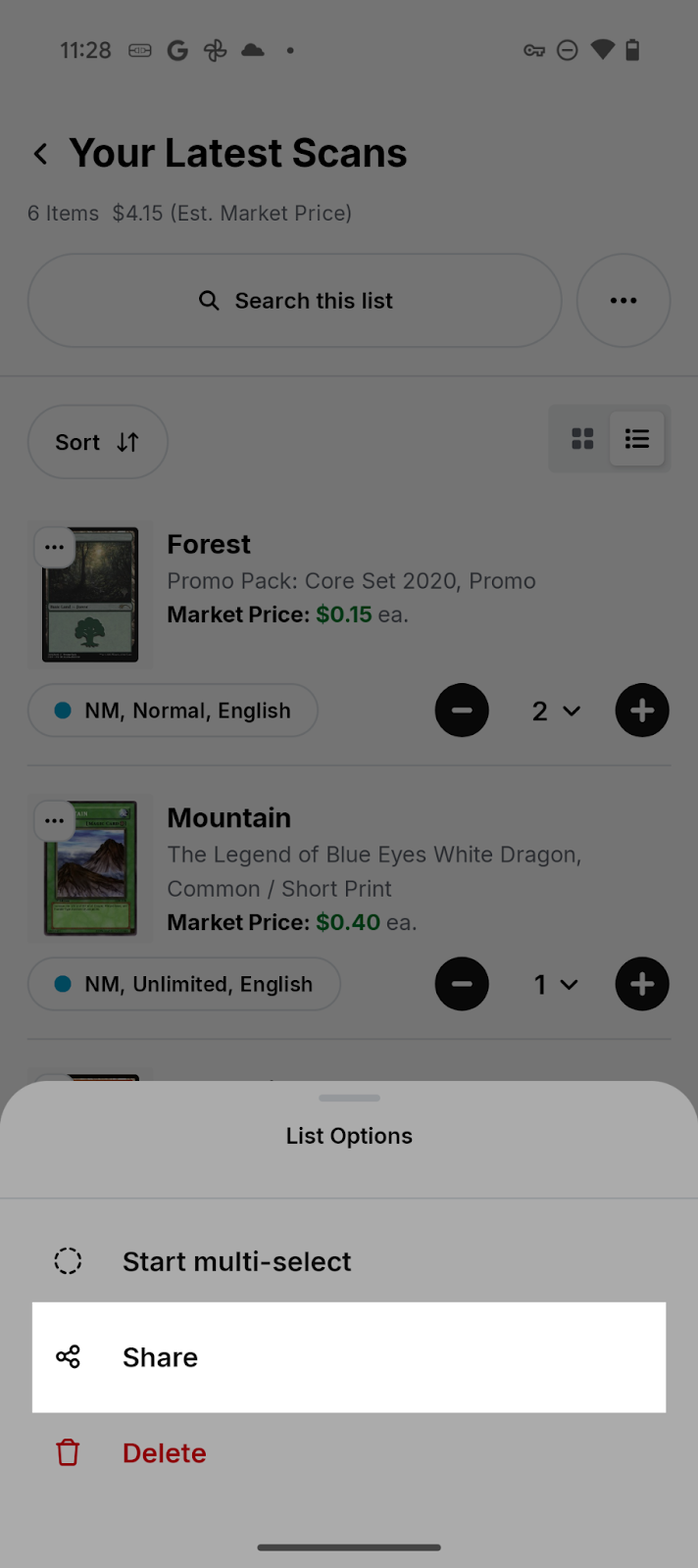Decrease Mountain quantity by one
Viewport: 698px width, 1568px height.
(462, 984)
